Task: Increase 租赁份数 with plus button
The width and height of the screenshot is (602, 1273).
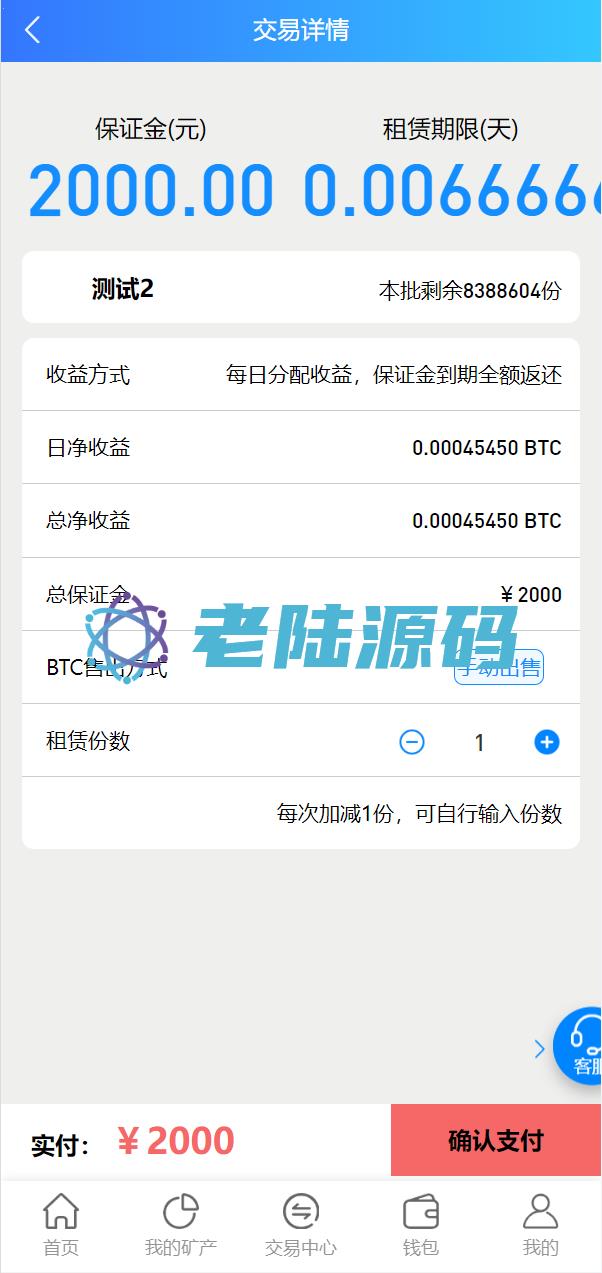Action: click(546, 742)
